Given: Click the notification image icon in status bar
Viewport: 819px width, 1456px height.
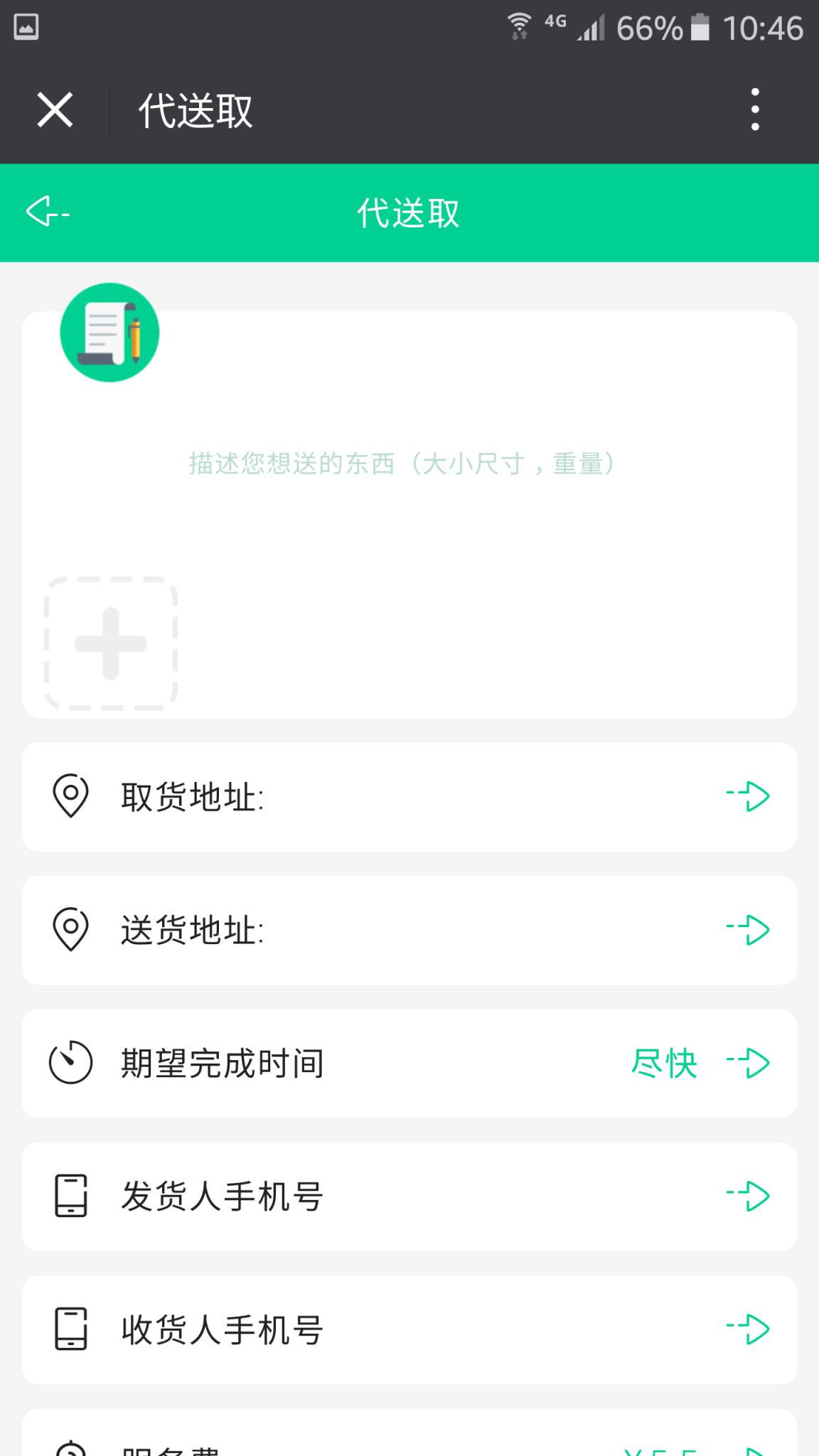Looking at the screenshot, I should coord(24,26).
